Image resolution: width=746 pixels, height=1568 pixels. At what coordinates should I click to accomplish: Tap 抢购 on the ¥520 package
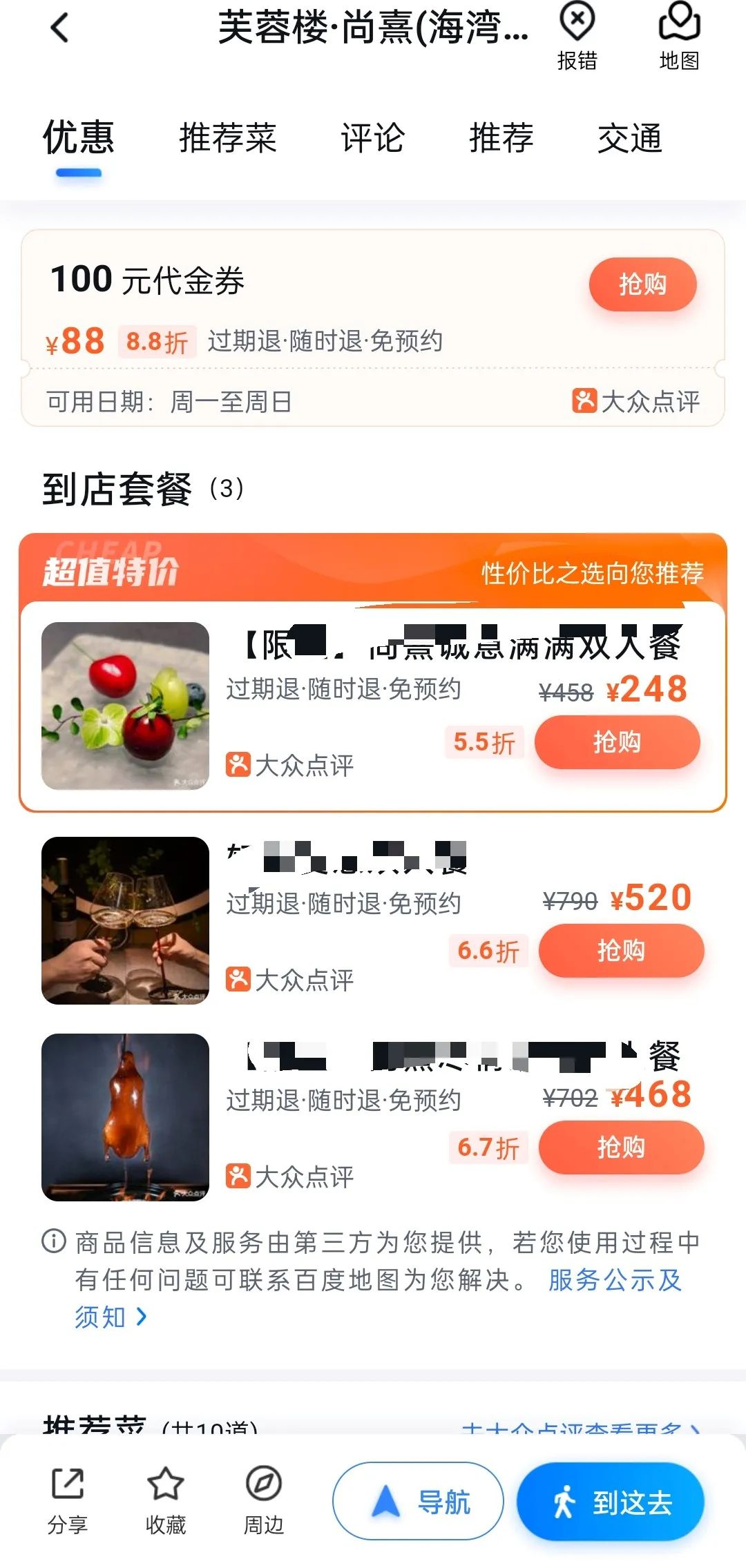point(621,951)
